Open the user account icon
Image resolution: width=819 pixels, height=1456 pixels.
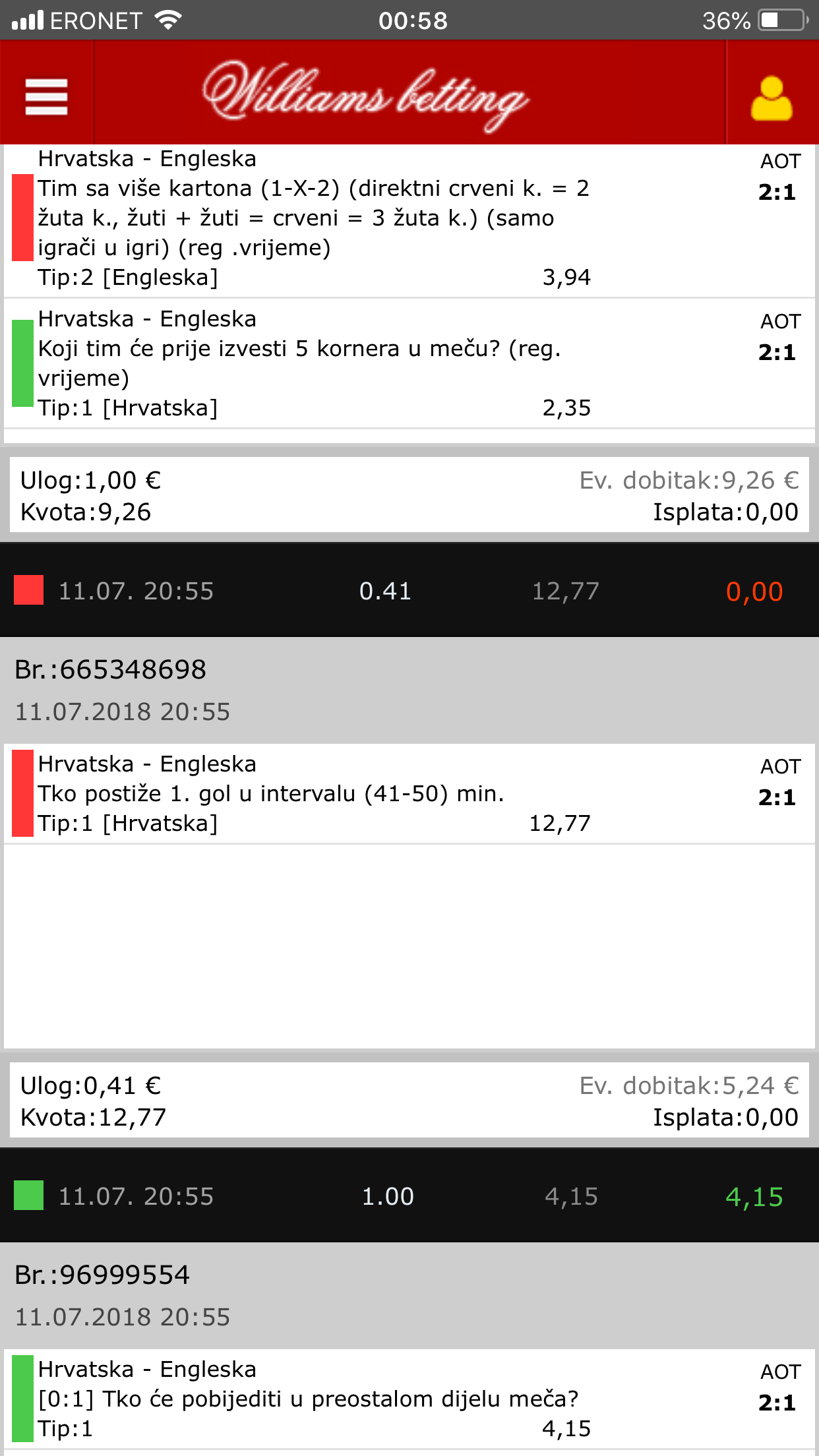771,99
